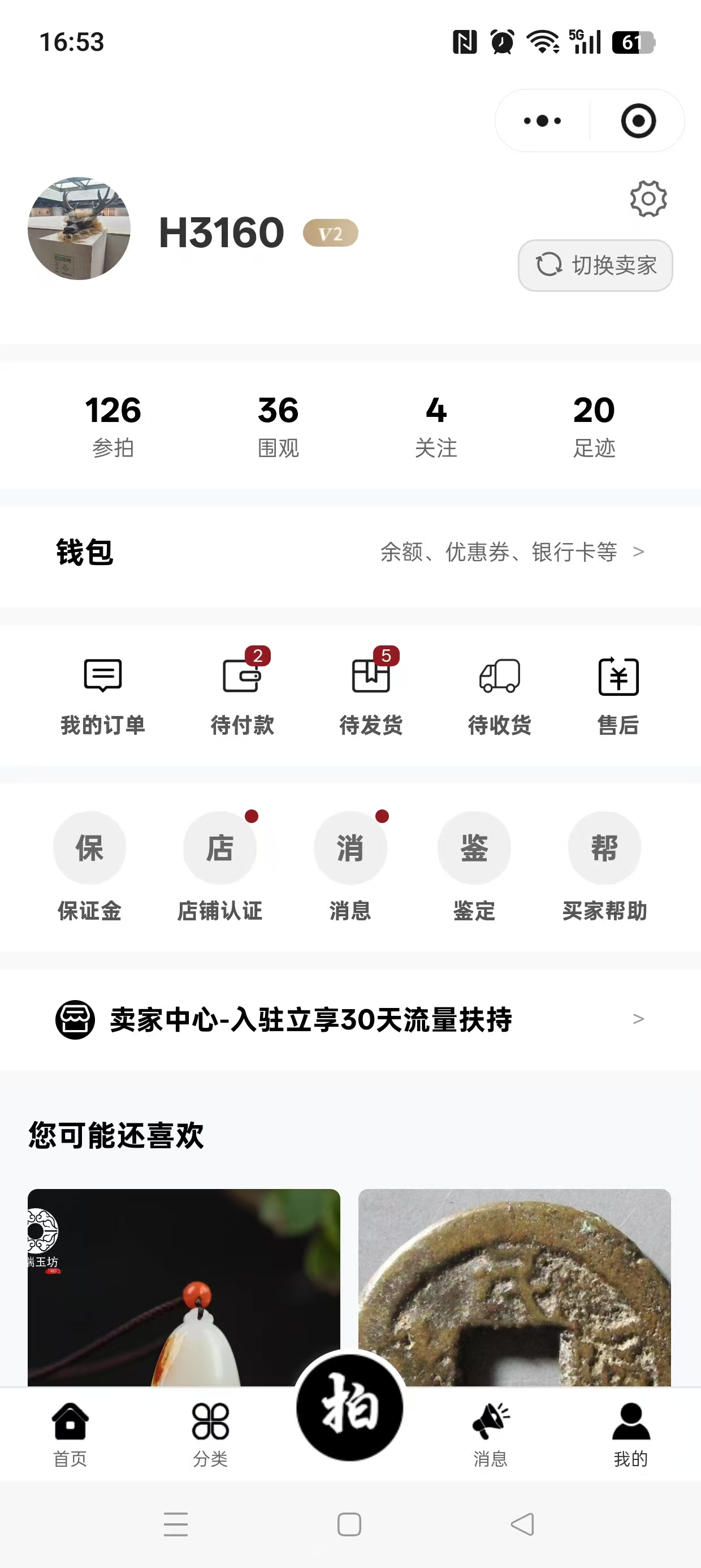Screen dimensions: 701x1568
Task: Expand the 钱包 wallet details
Action: [350, 552]
